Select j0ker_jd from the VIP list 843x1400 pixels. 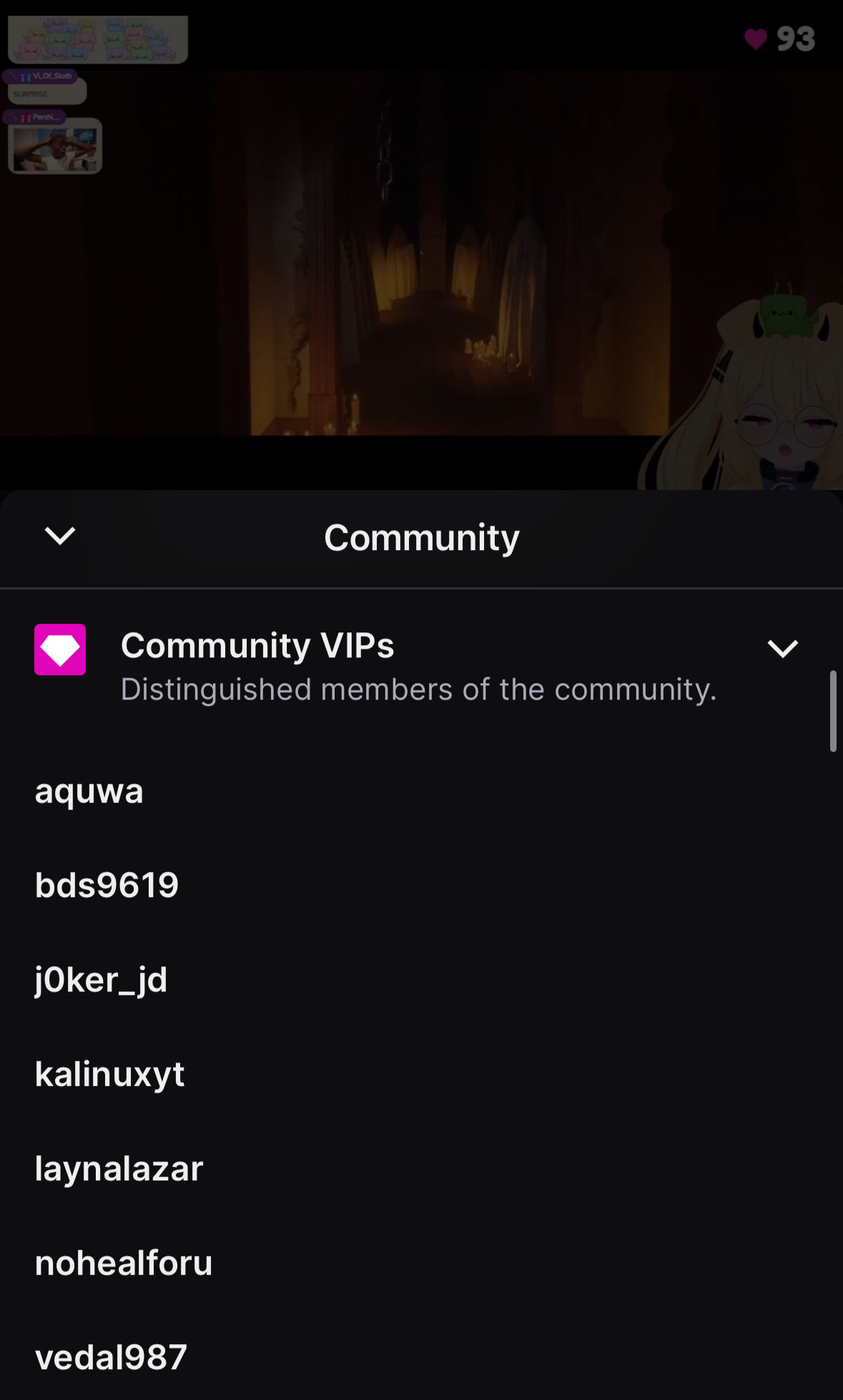click(101, 980)
